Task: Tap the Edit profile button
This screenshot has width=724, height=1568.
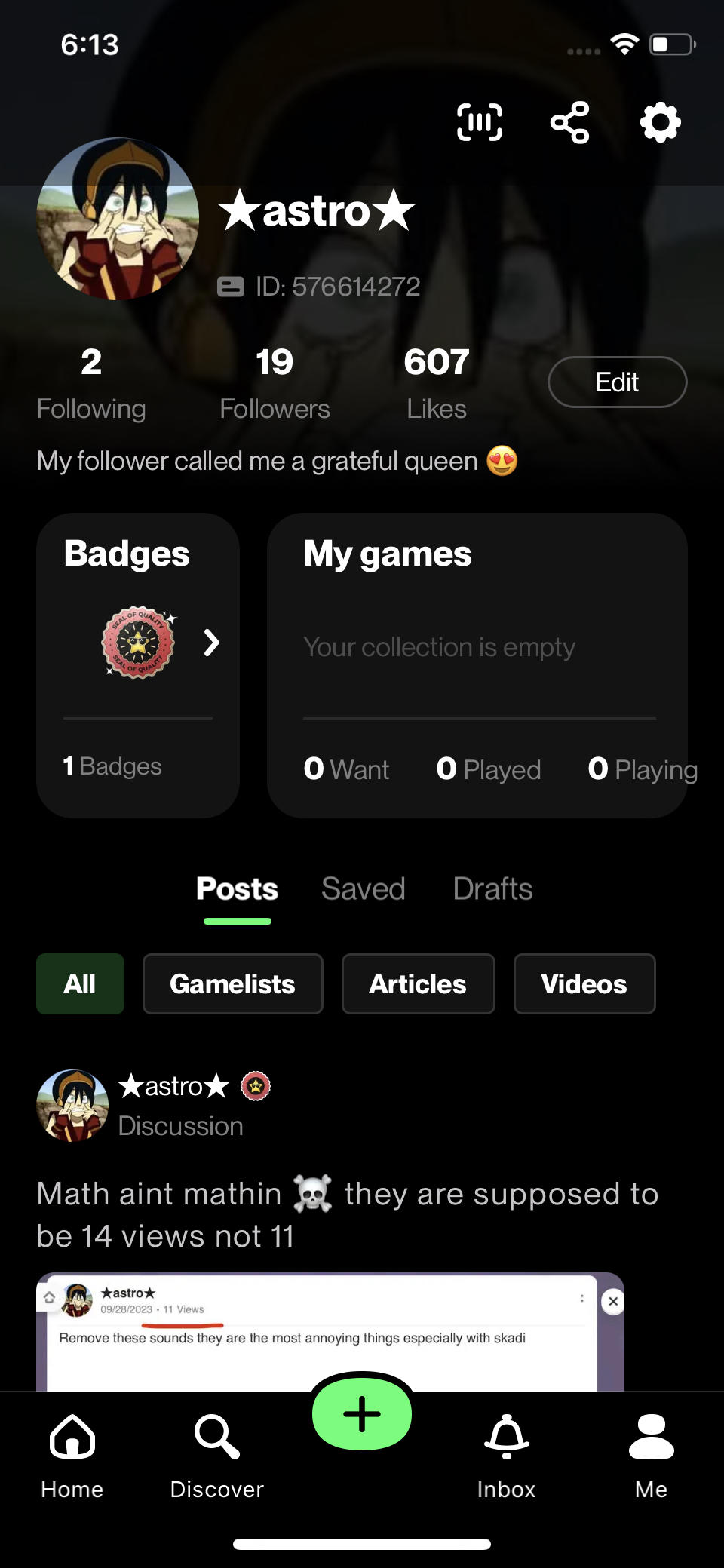Action: [617, 382]
